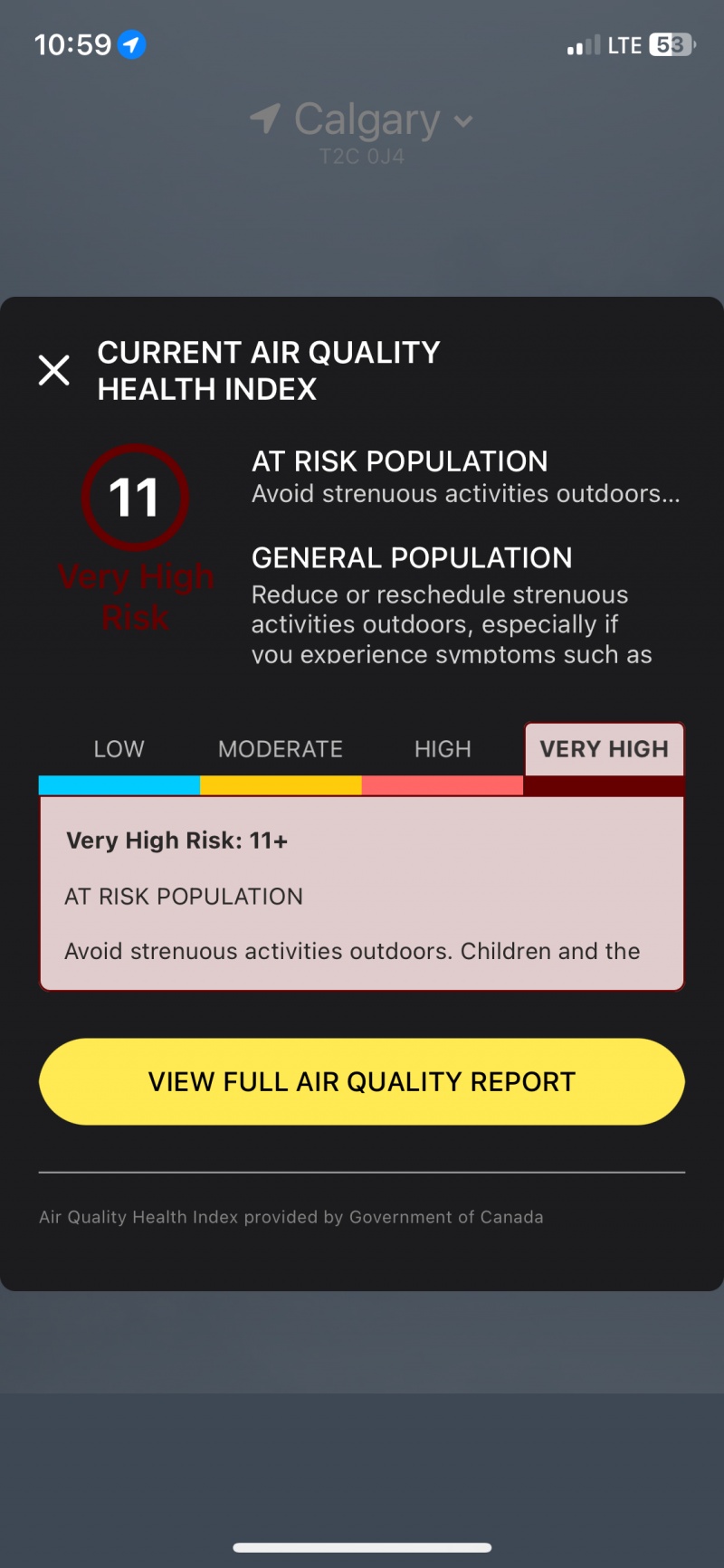This screenshot has width=724, height=1568.
Task: Open the HIGH risk tab
Action: point(443,749)
